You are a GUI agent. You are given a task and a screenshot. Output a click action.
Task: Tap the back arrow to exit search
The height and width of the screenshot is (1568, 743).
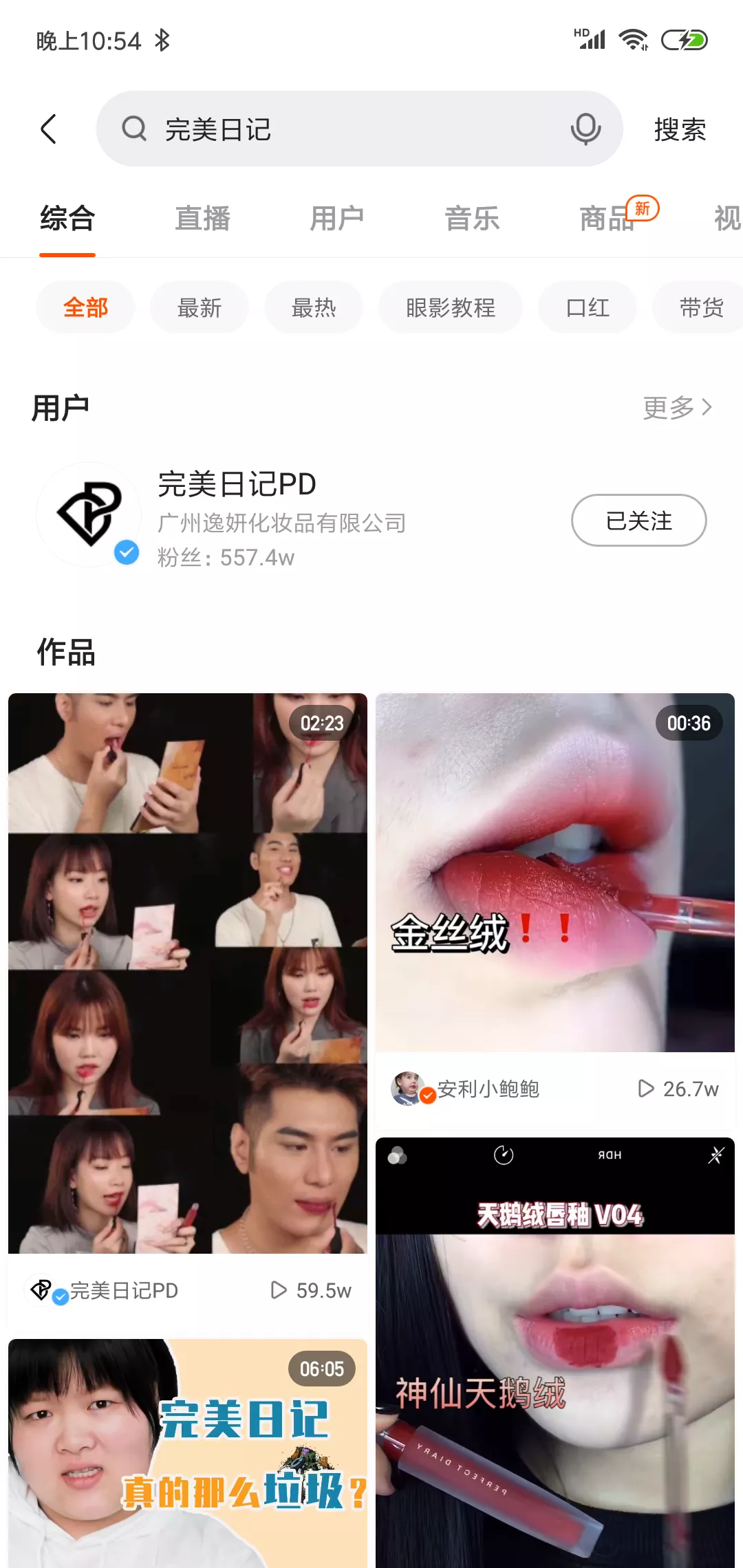[x=48, y=129]
